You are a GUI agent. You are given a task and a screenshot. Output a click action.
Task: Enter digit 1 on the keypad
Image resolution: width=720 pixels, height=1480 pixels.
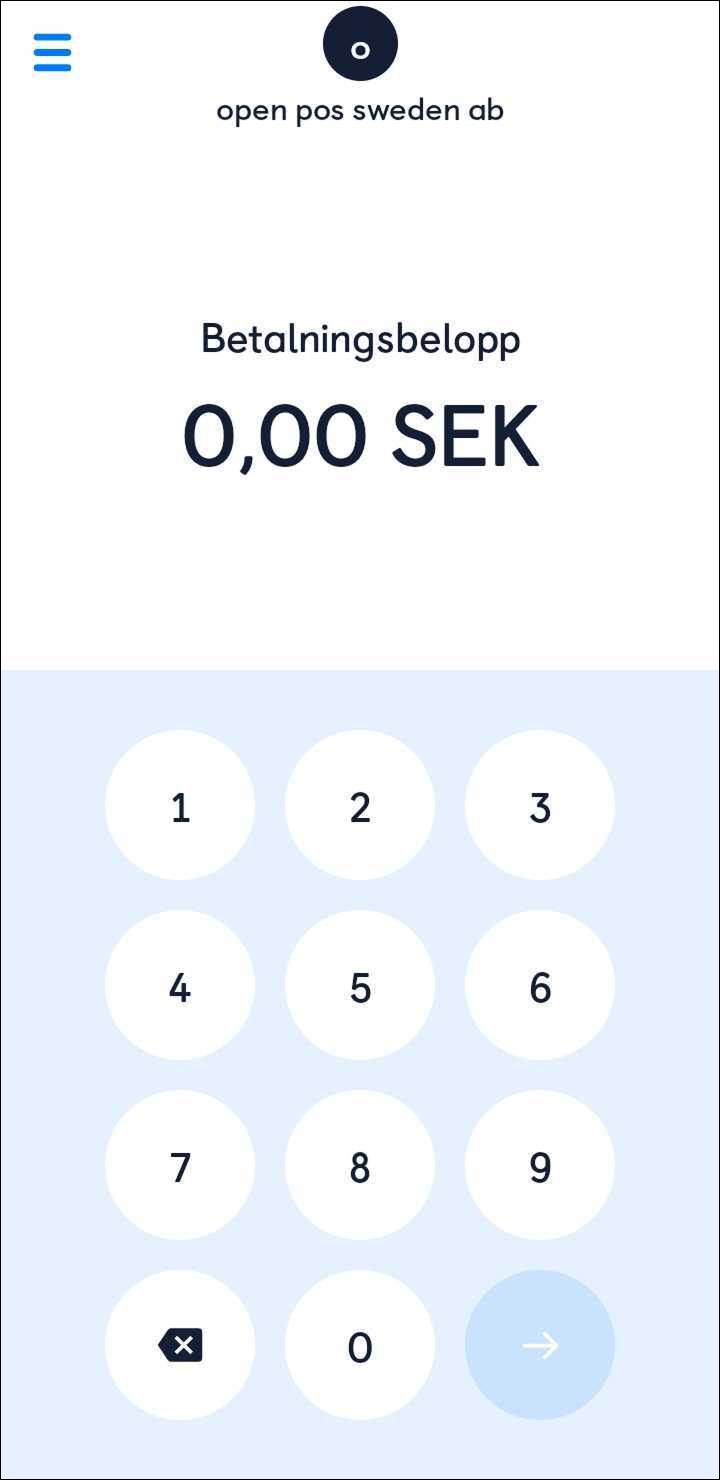click(180, 805)
